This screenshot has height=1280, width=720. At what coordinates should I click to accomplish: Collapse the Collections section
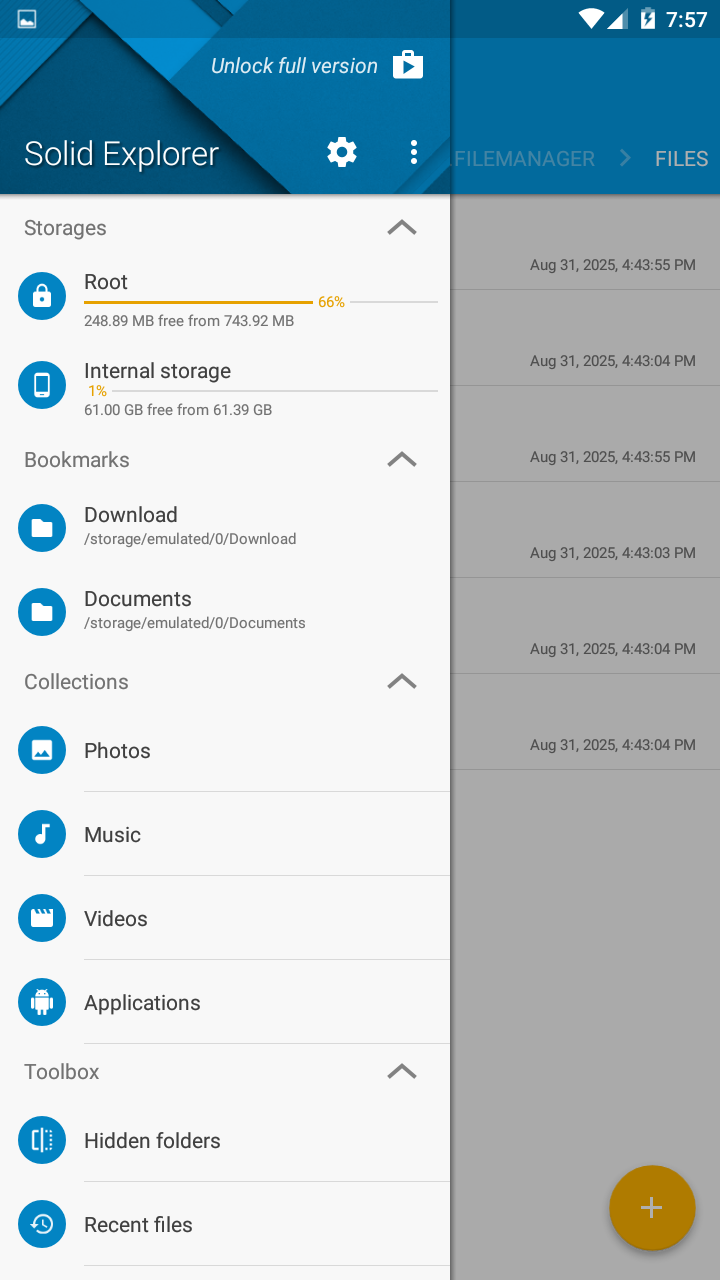[x=401, y=682]
